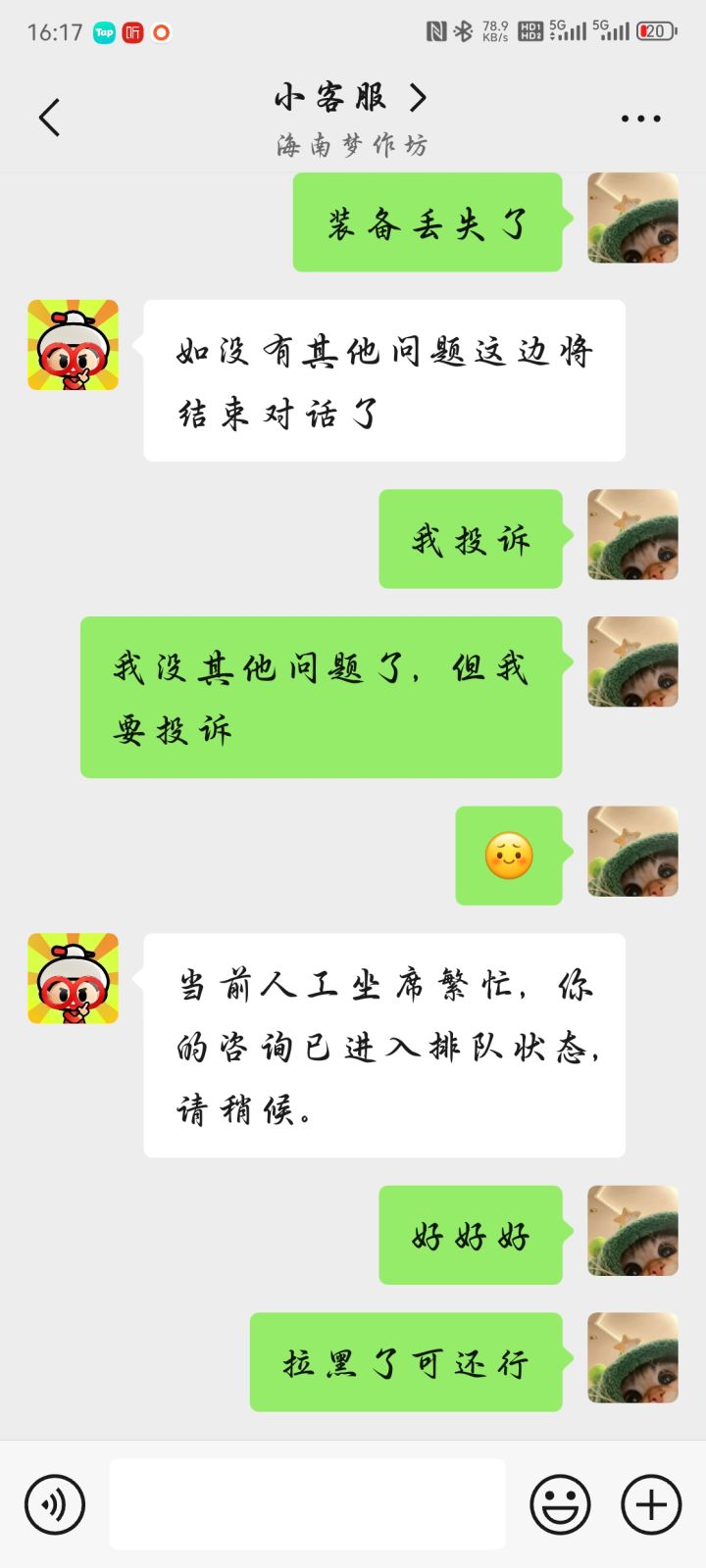Open the three-dot chat options menu
Image resolution: width=706 pixels, height=1568 pixels.
click(x=640, y=119)
